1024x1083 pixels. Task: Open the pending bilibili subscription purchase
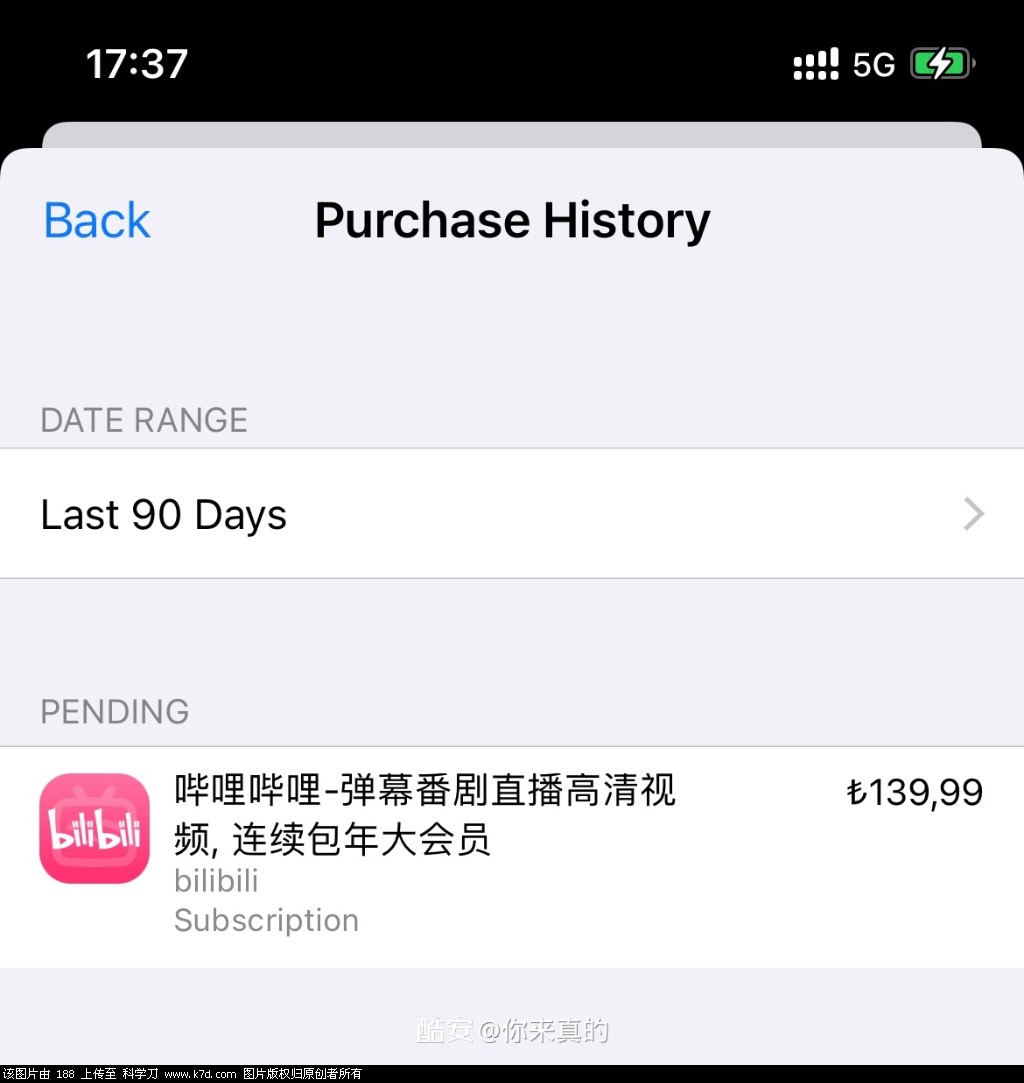(x=510, y=855)
